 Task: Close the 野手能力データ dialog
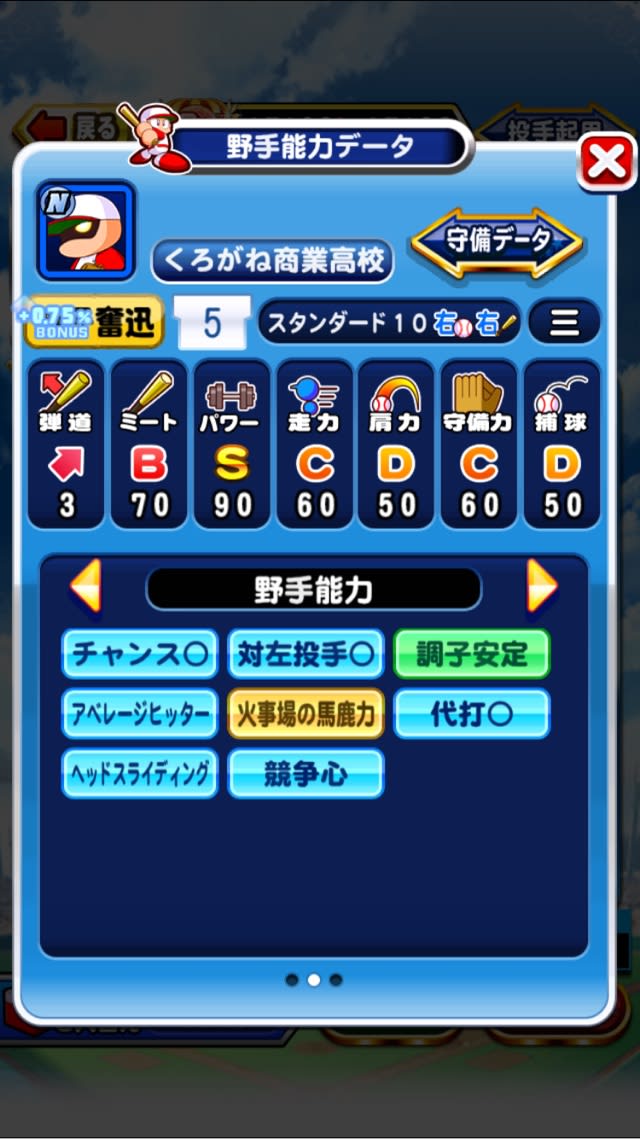tap(606, 162)
